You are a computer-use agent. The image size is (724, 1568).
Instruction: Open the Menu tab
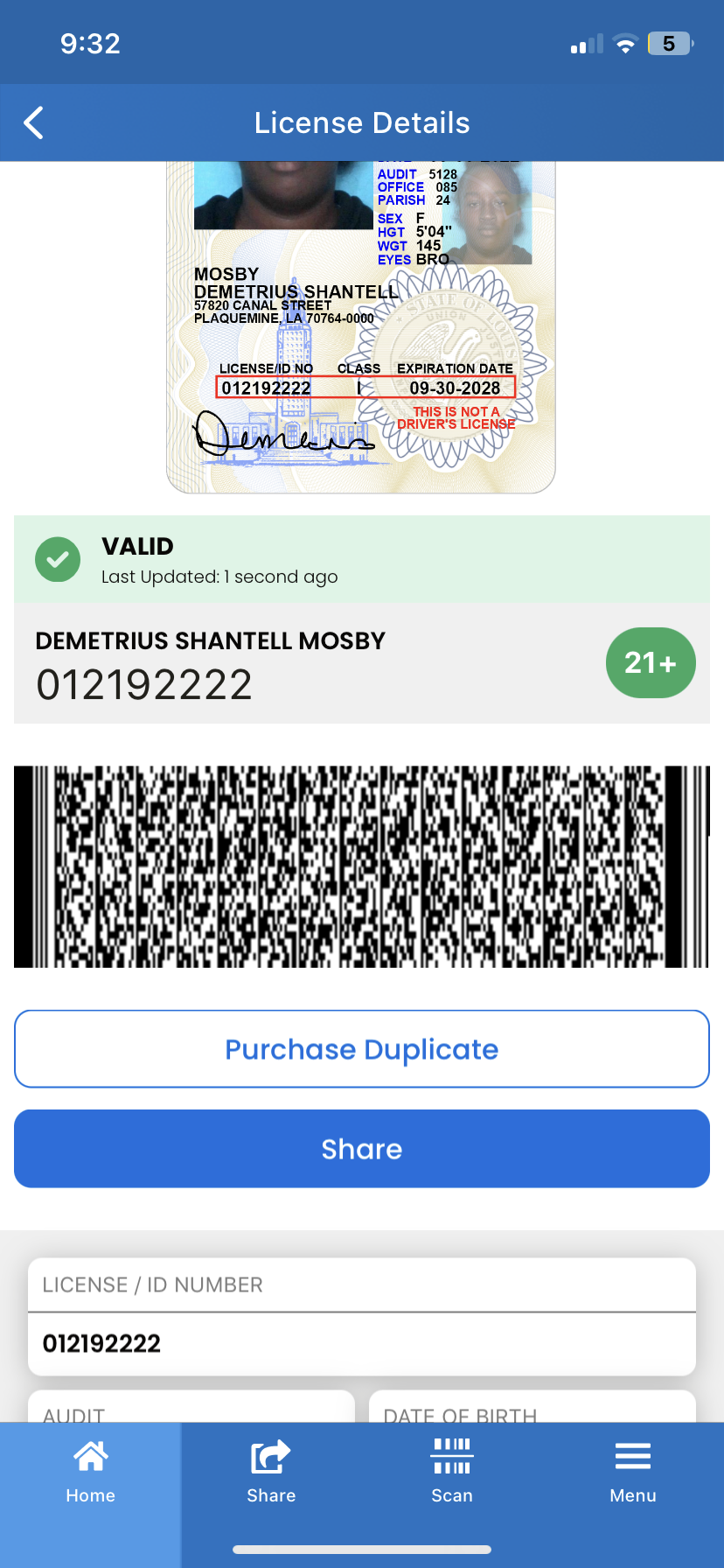633,1472
